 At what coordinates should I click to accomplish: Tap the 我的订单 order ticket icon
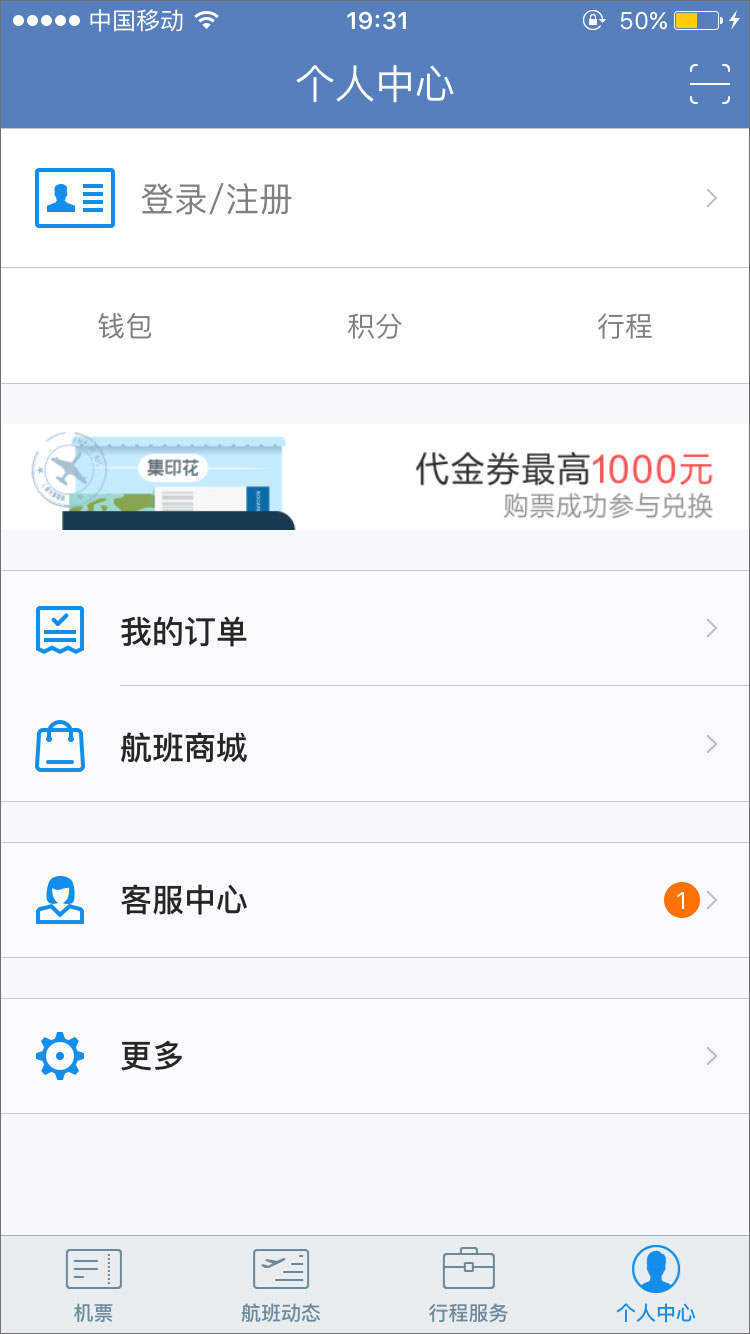tap(60, 628)
